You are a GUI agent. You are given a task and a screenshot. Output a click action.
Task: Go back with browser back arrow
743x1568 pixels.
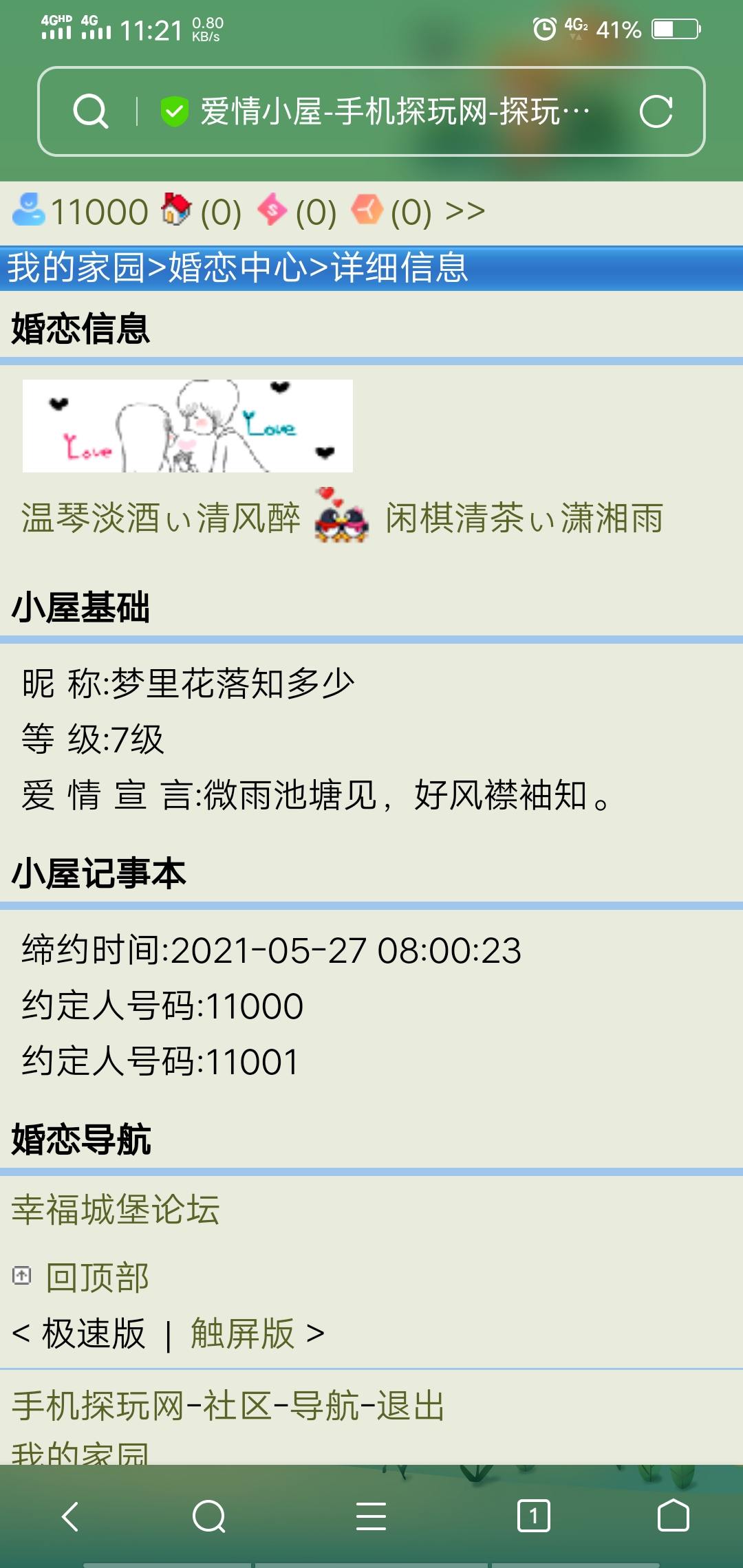coord(70,1516)
